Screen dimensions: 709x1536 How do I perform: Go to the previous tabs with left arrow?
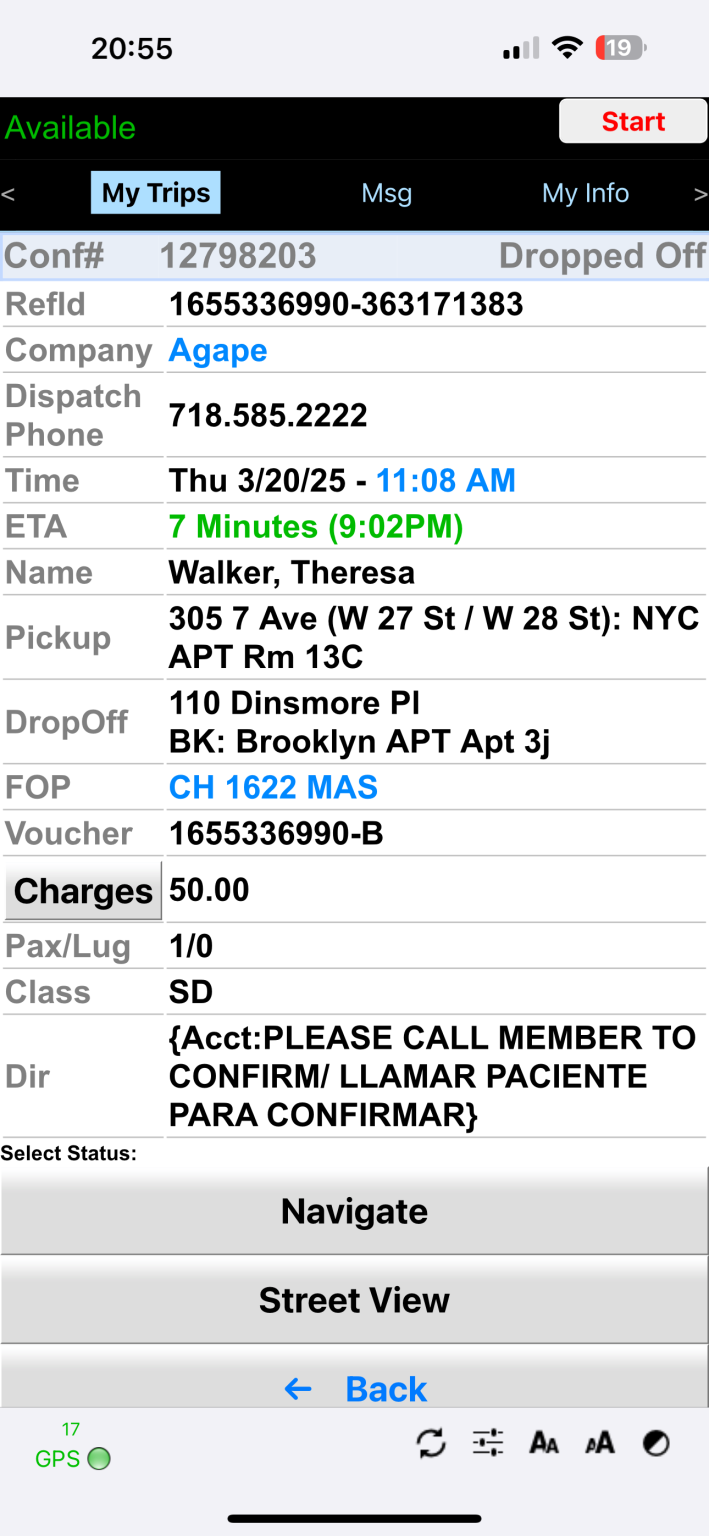click(8, 194)
